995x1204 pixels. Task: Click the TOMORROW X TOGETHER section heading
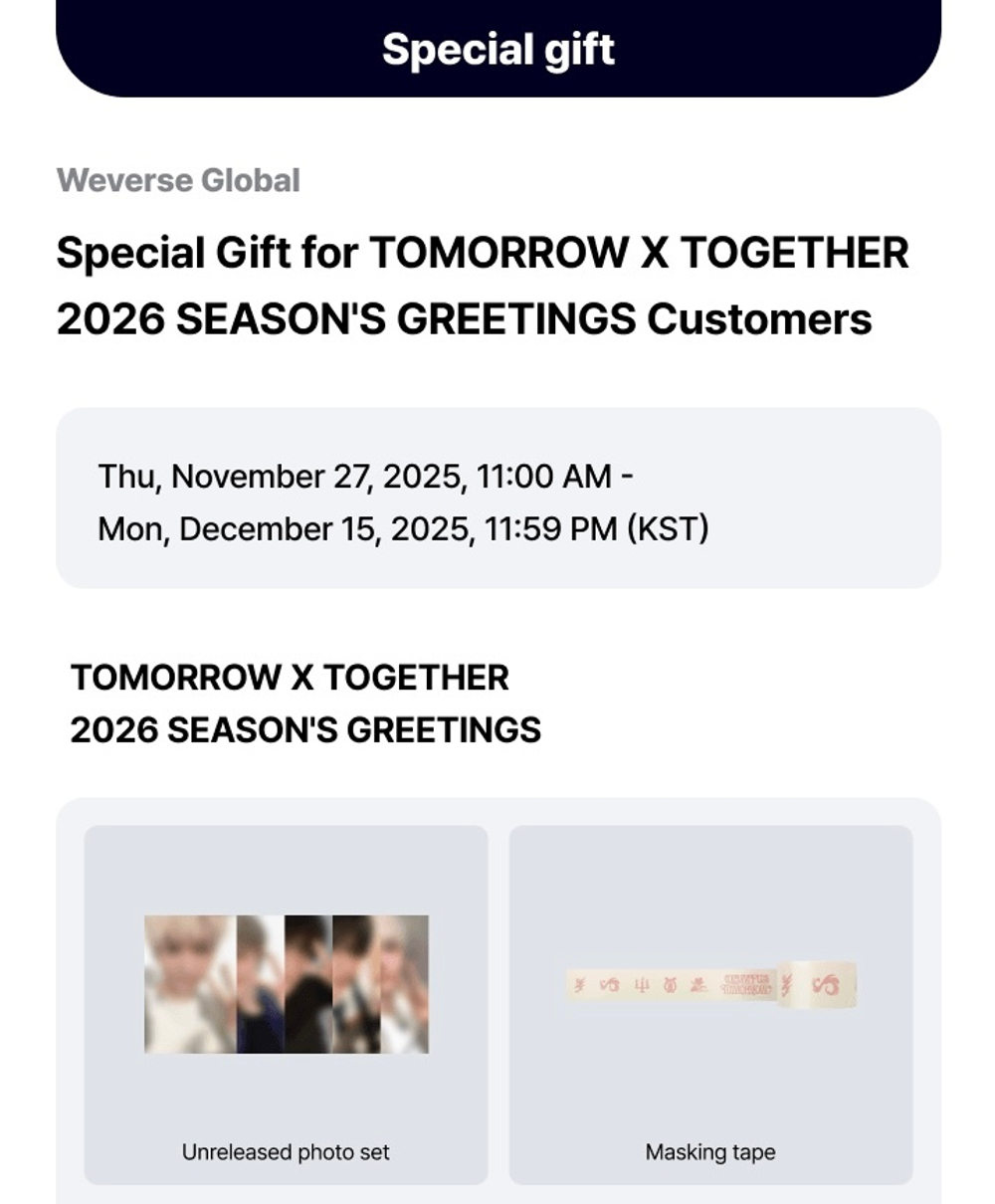click(x=290, y=678)
